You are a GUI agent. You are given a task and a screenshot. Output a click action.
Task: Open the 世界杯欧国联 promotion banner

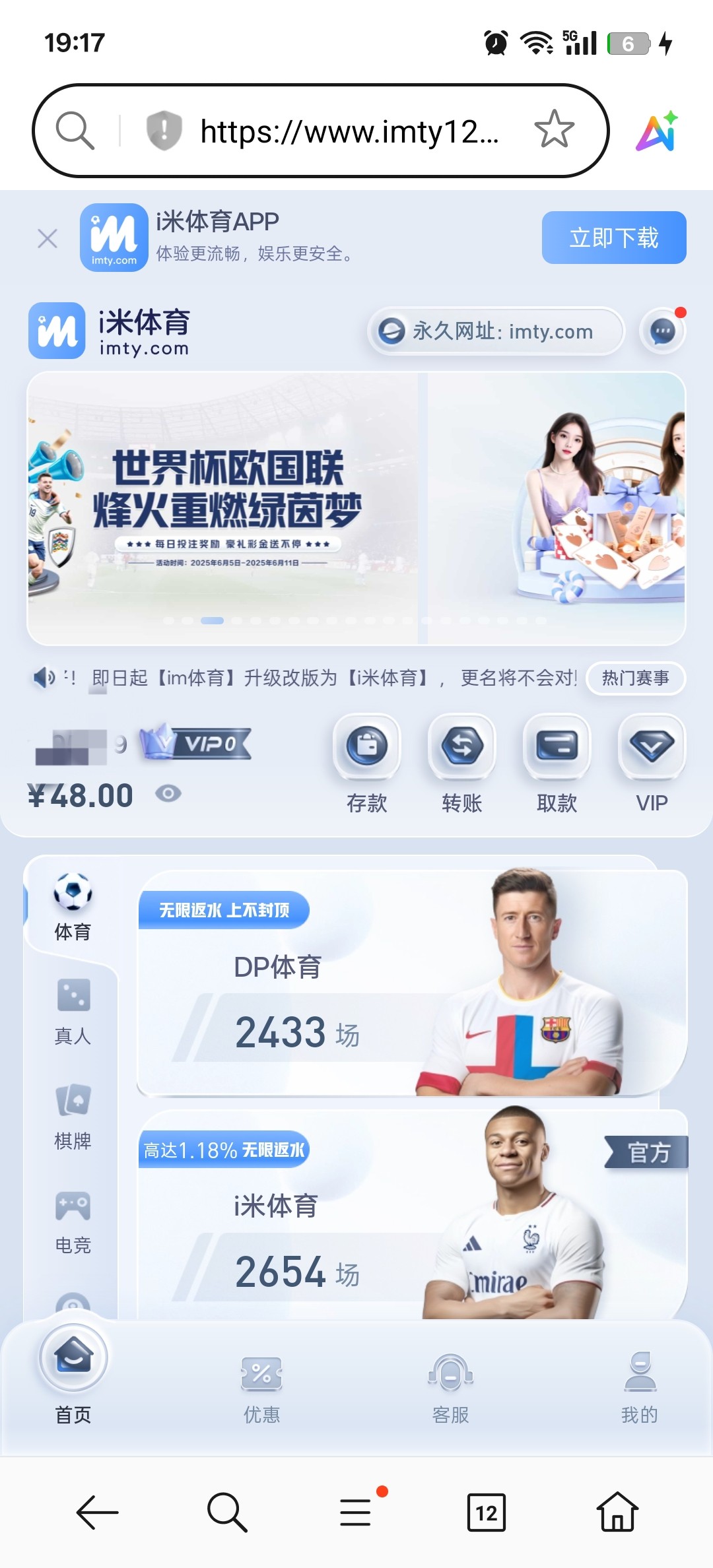tap(224, 508)
